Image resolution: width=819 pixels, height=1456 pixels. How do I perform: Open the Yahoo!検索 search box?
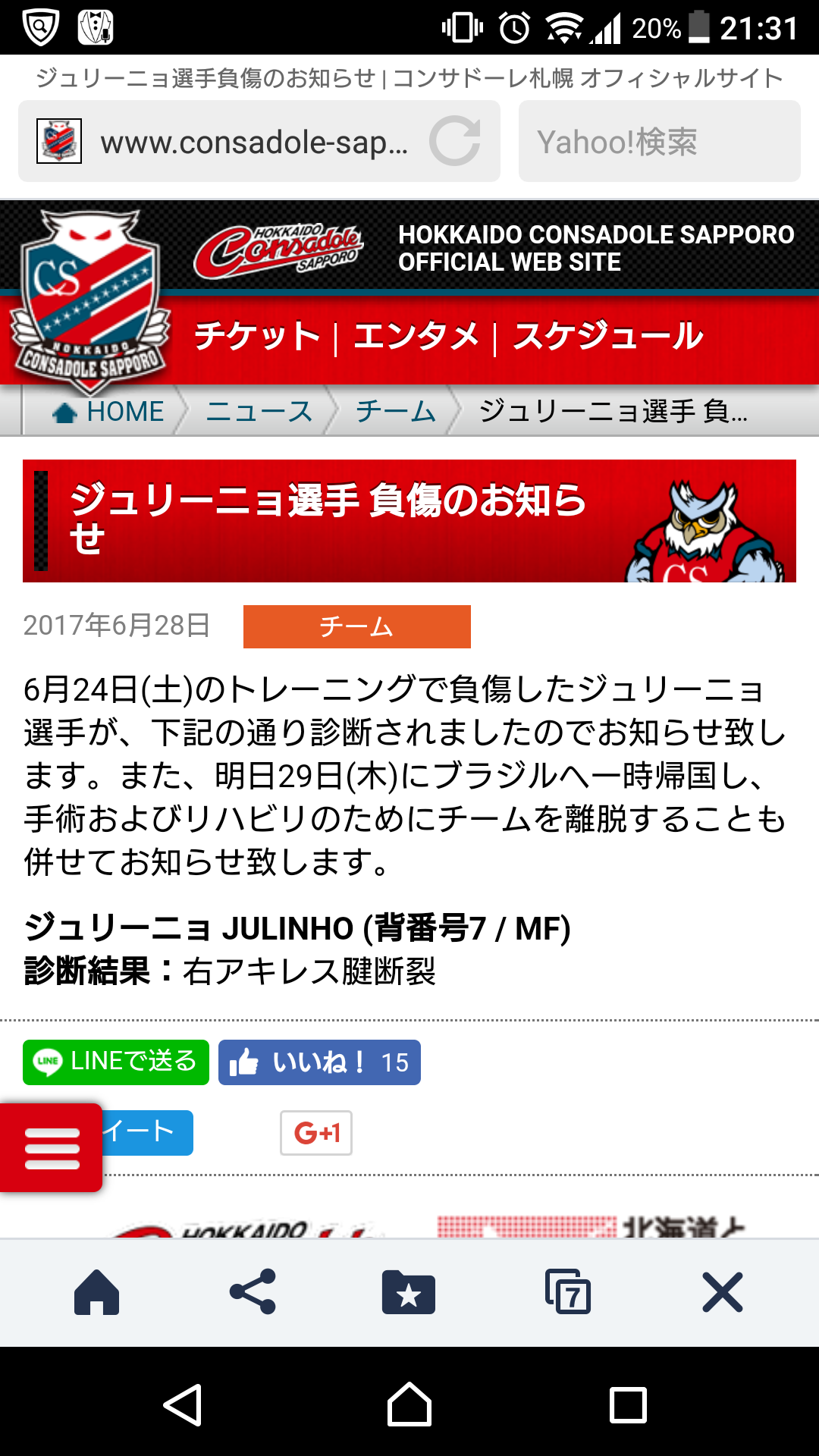(x=660, y=141)
